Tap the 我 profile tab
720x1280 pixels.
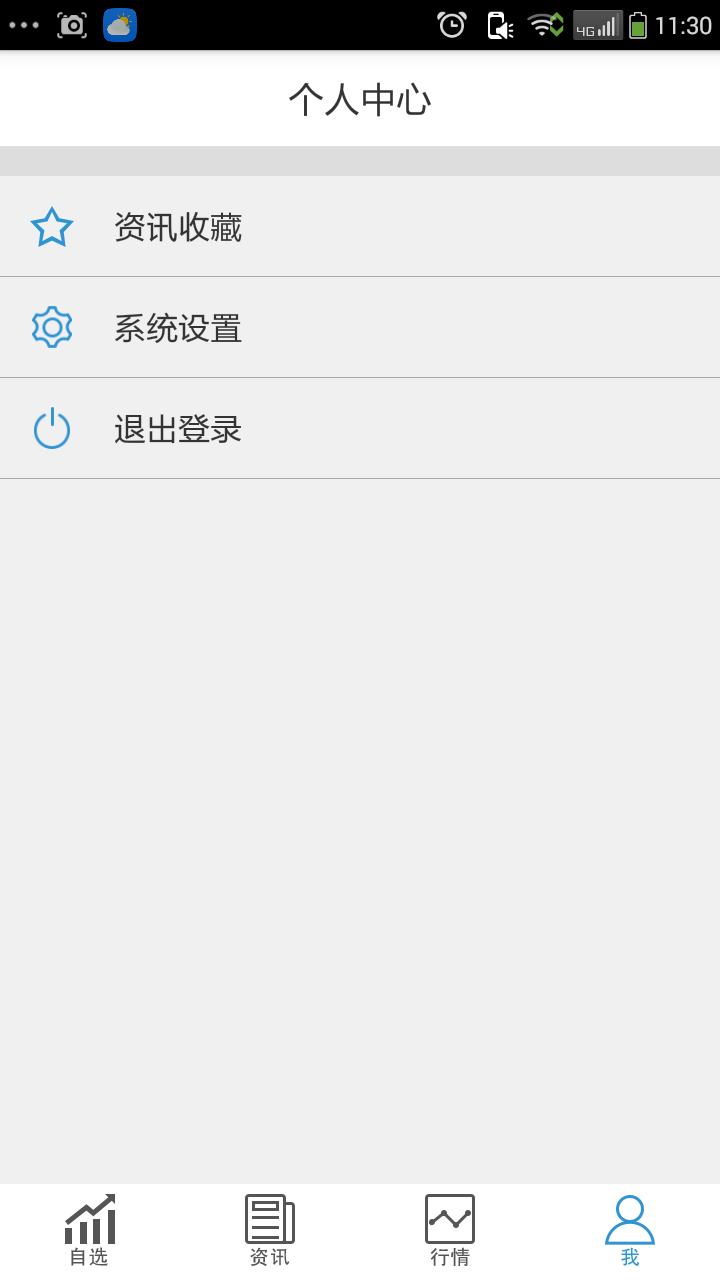coord(630,1231)
